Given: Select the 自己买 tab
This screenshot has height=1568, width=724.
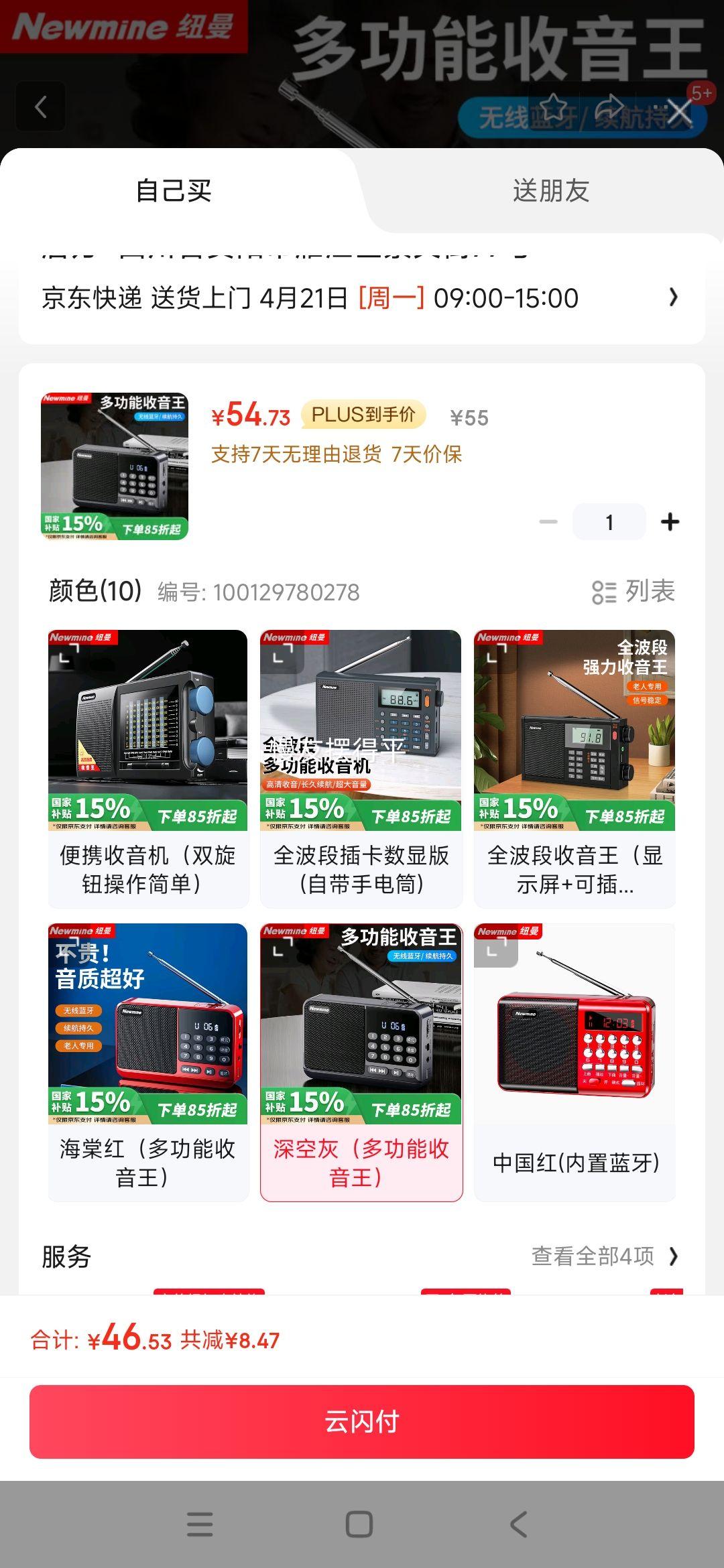Looking at the screenshot, I should (174, 191).
